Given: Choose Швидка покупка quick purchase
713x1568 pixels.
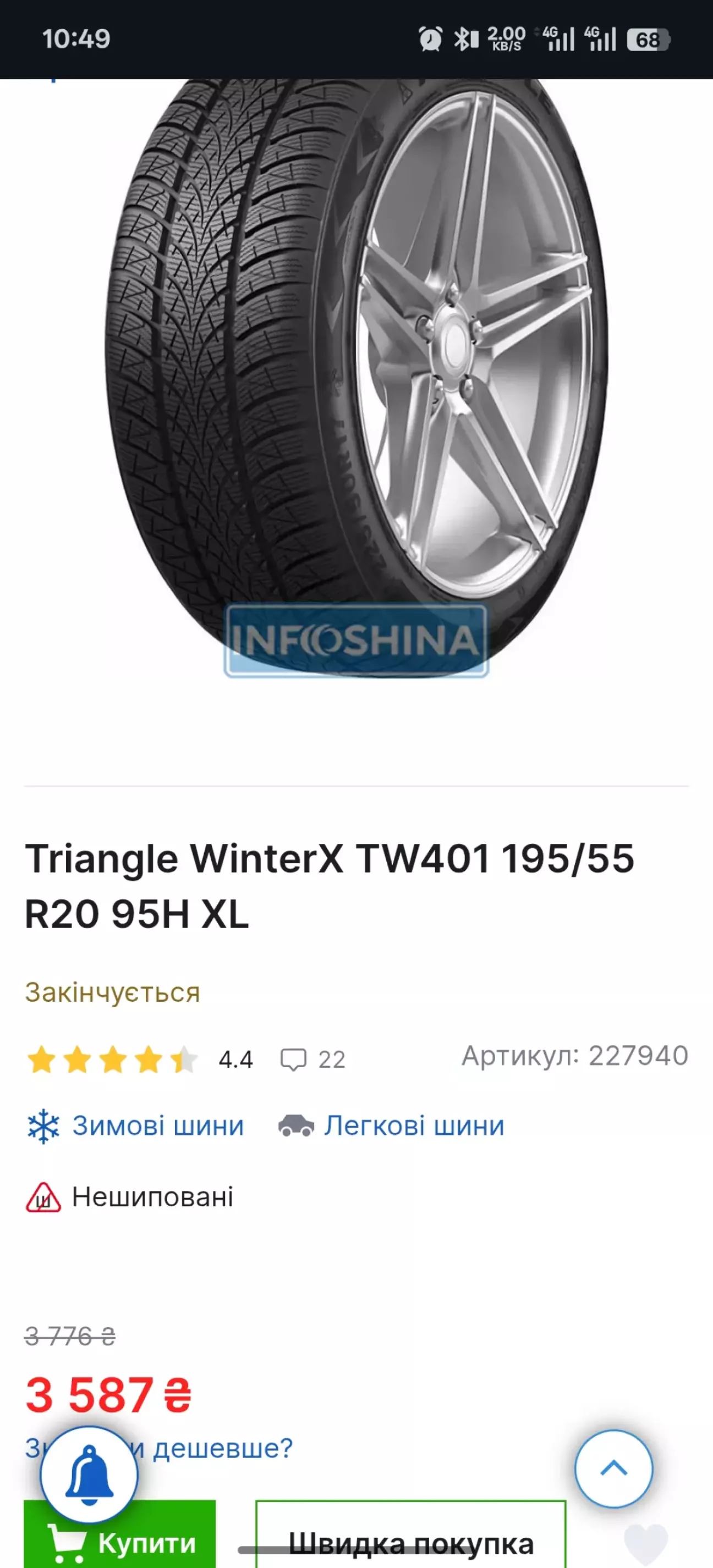Looking at the screenshot, I should point(410,1544).
